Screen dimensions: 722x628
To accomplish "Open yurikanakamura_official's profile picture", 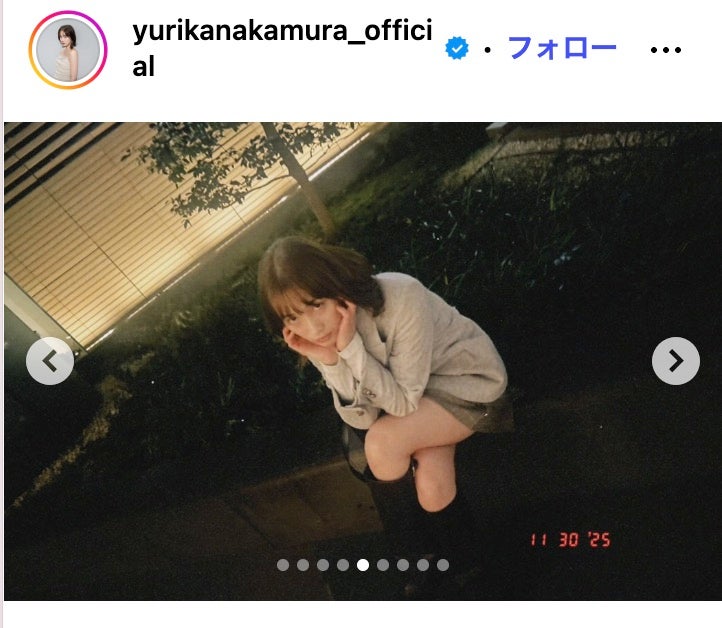I will 68,49.
